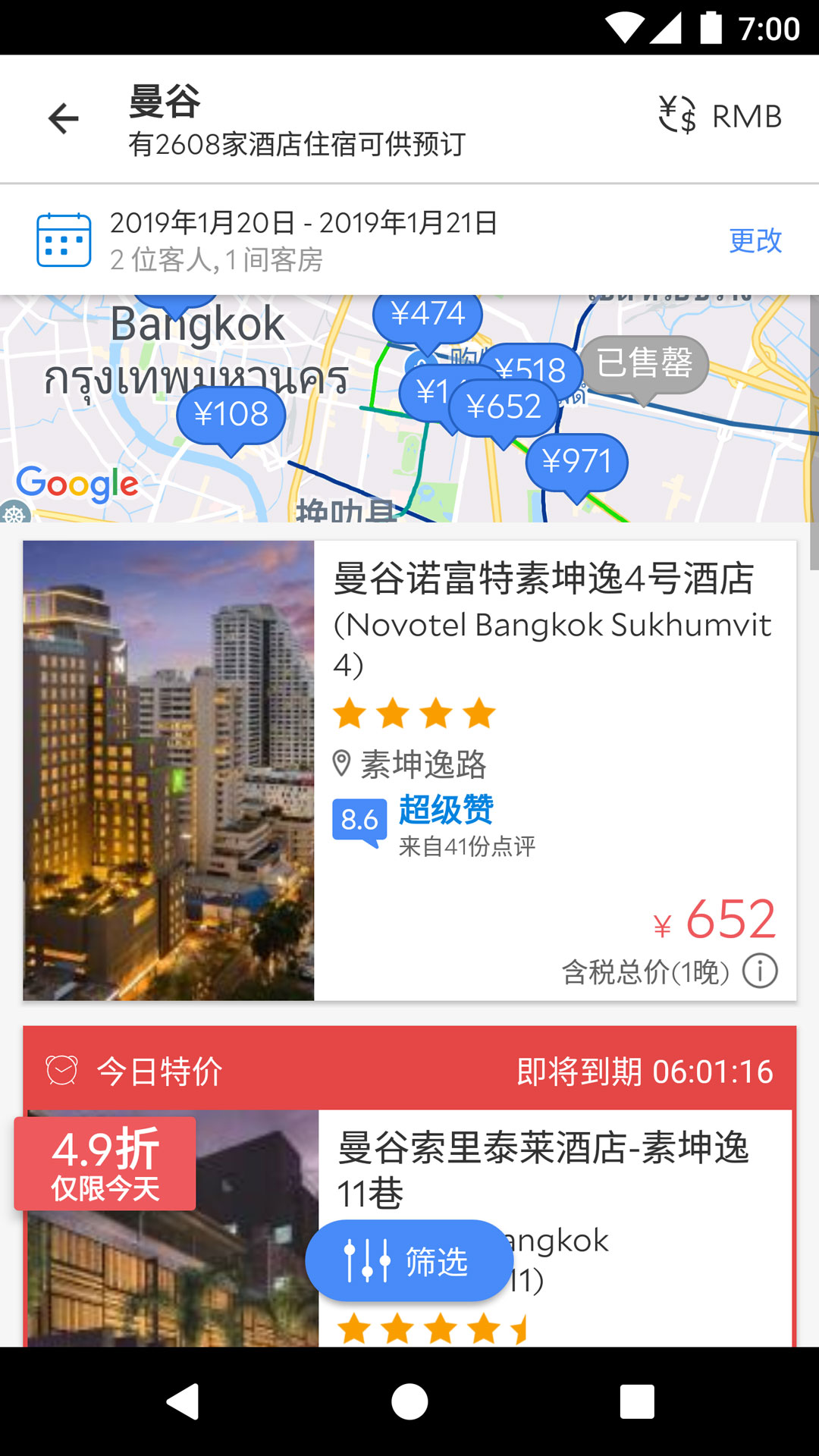The image size is (819, 1456).
Task: Open the system recent apps view
Action: 637,1401
